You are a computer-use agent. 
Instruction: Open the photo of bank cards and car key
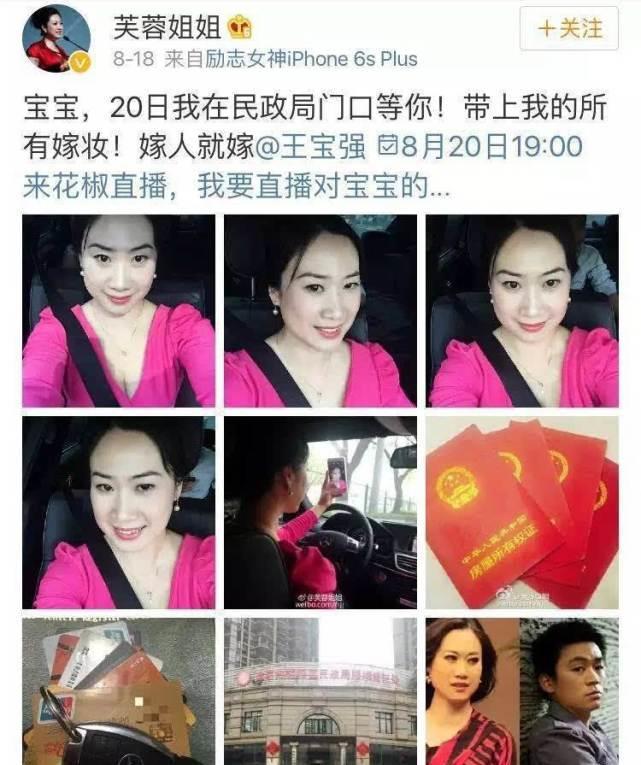click(118, 692)
